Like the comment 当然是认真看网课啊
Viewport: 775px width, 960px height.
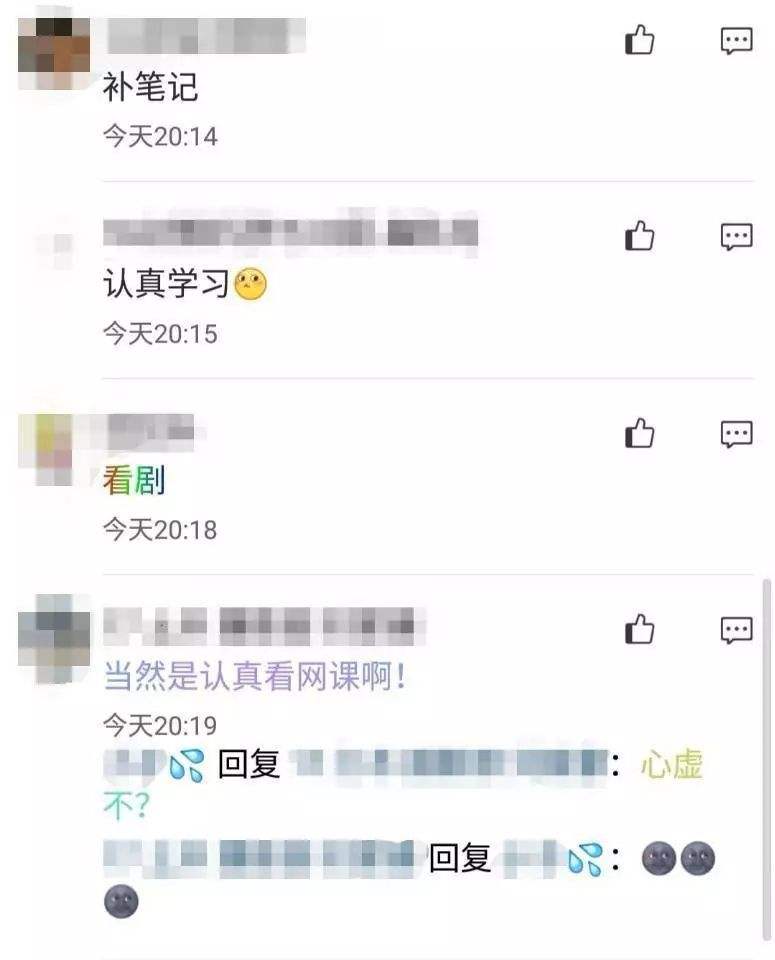(x=640, y=629)
